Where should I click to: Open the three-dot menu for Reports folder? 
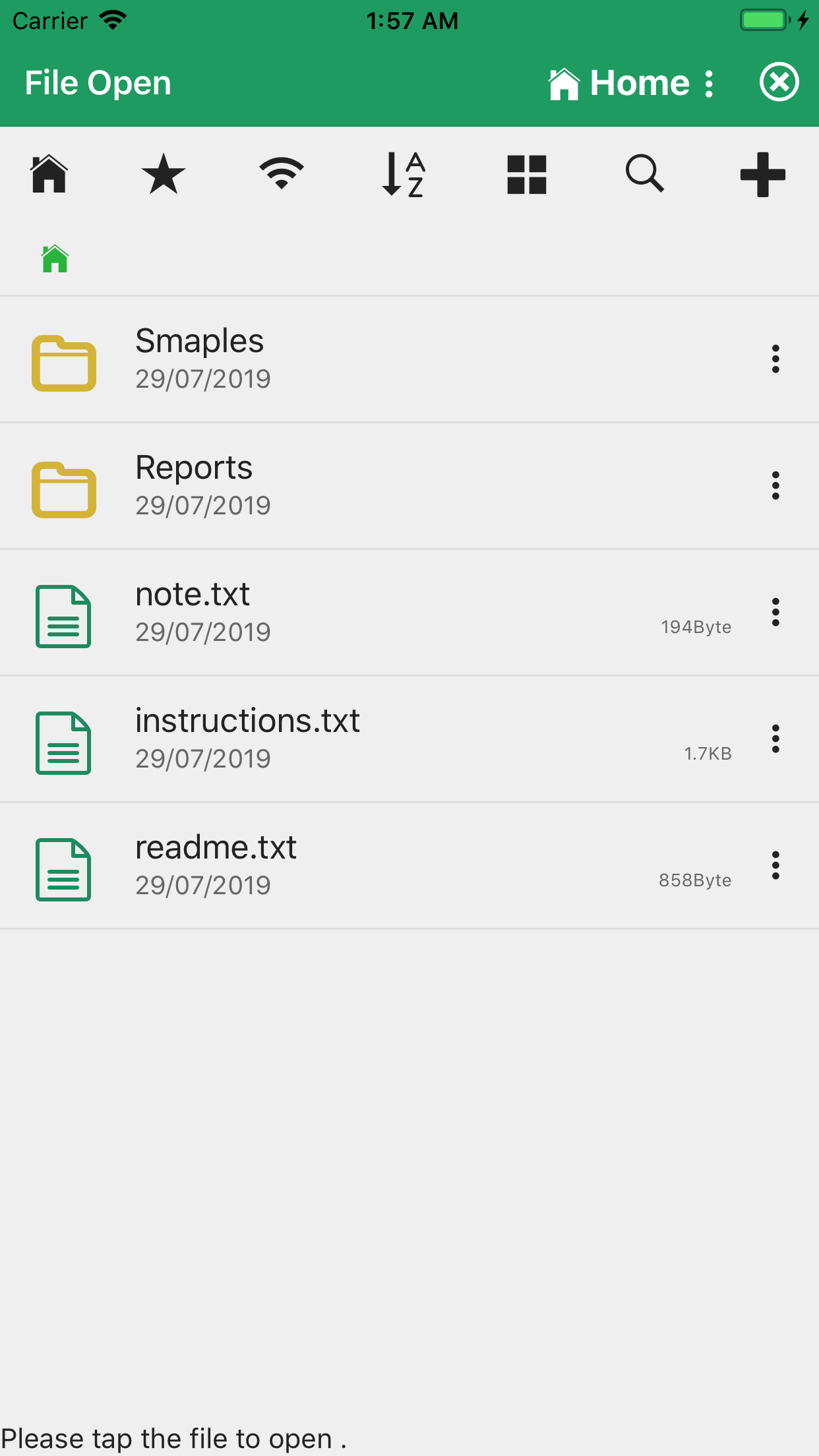(775, 485)
